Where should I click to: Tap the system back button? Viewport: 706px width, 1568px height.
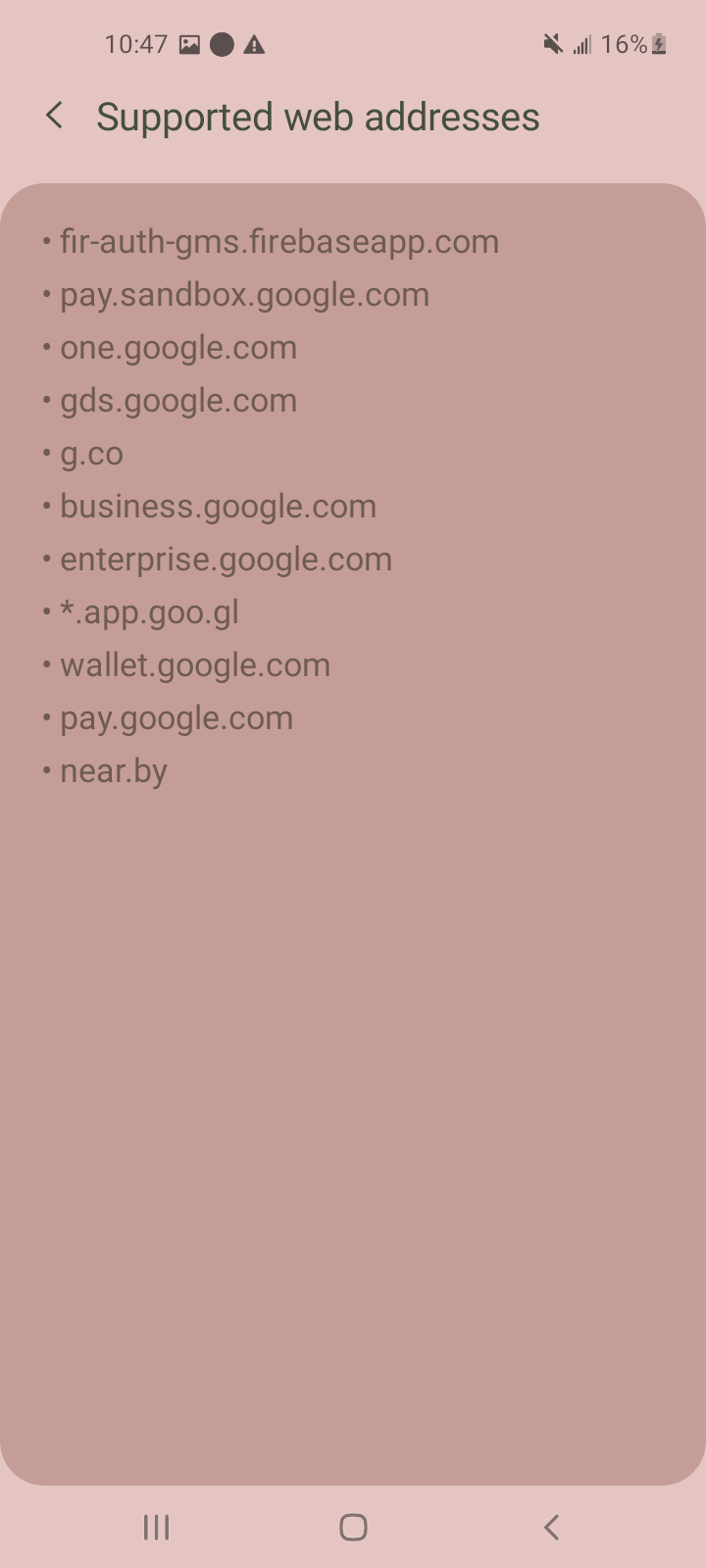pos(551,1527)
